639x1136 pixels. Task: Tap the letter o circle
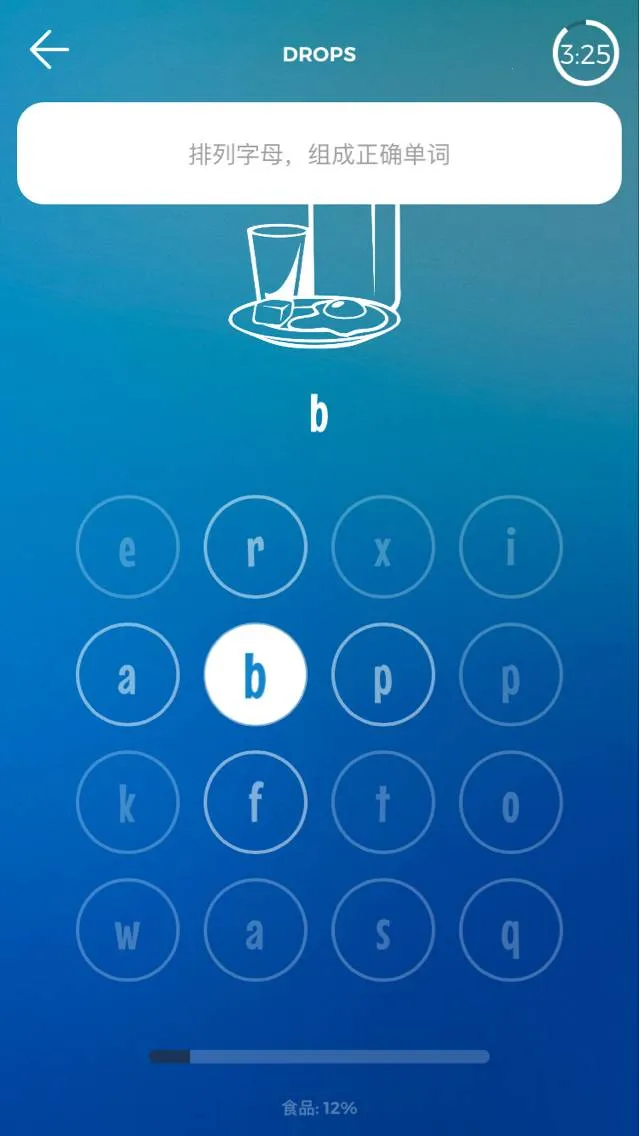coord(511,803)
